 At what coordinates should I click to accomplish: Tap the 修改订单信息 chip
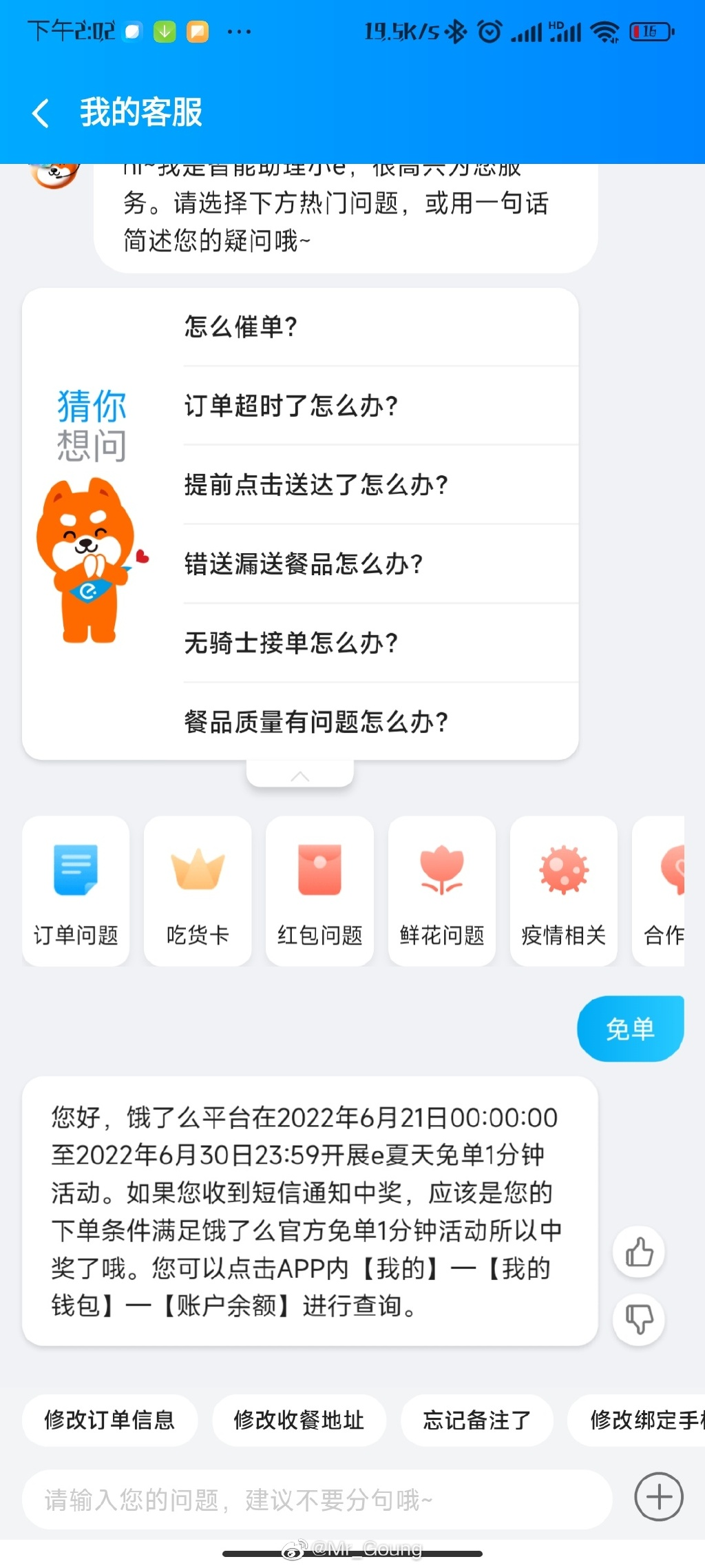109,1420
